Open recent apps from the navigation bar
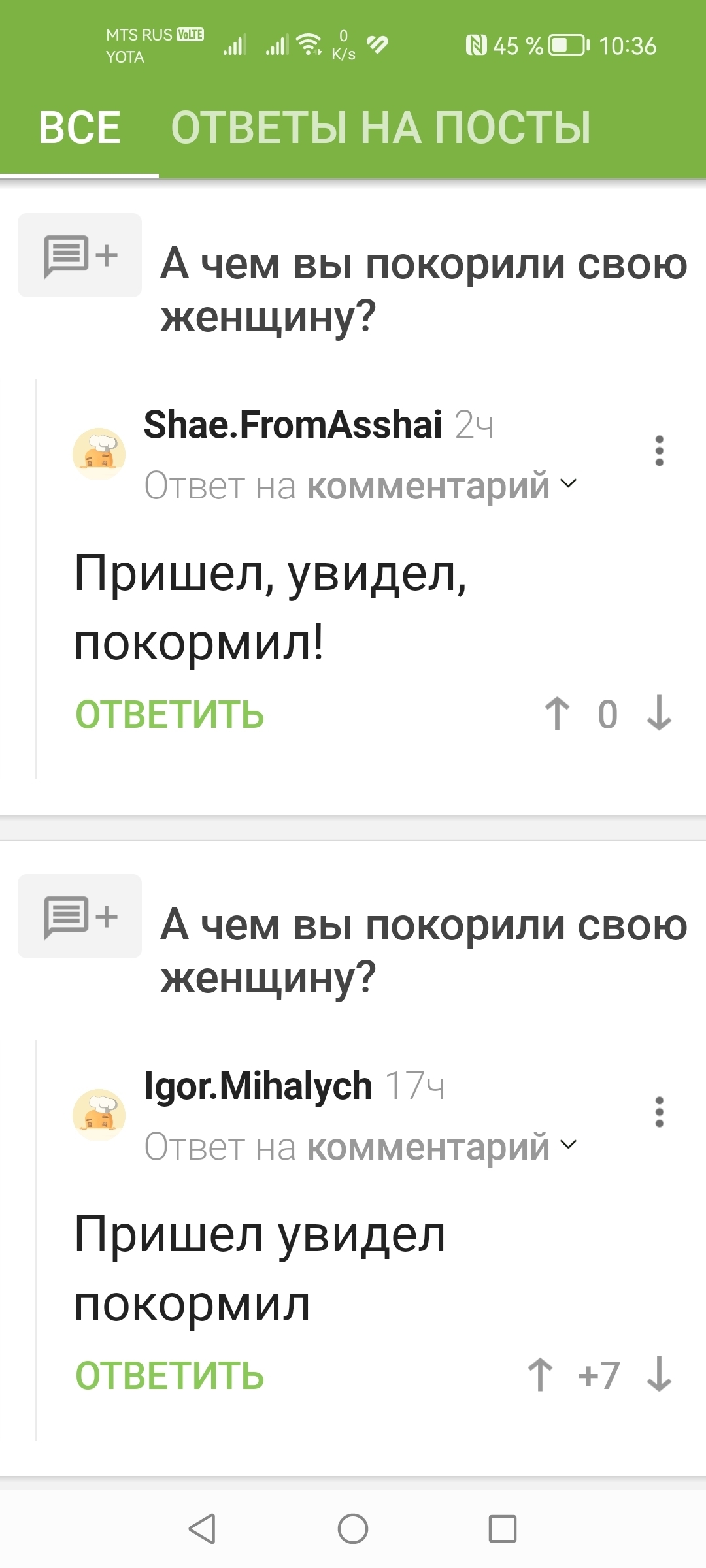 point(503,1529)
